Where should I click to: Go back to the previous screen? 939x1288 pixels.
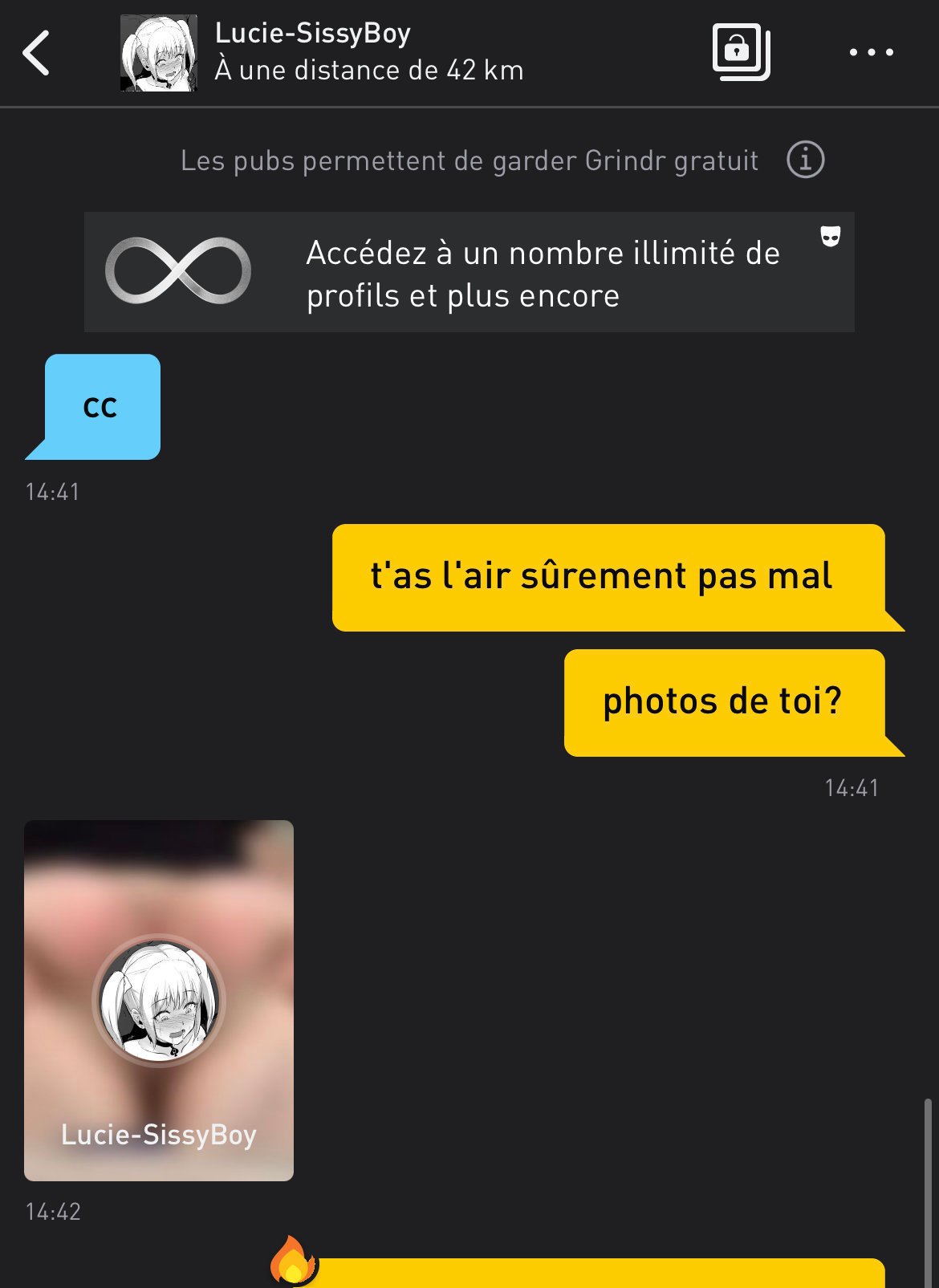pos(37,53)
